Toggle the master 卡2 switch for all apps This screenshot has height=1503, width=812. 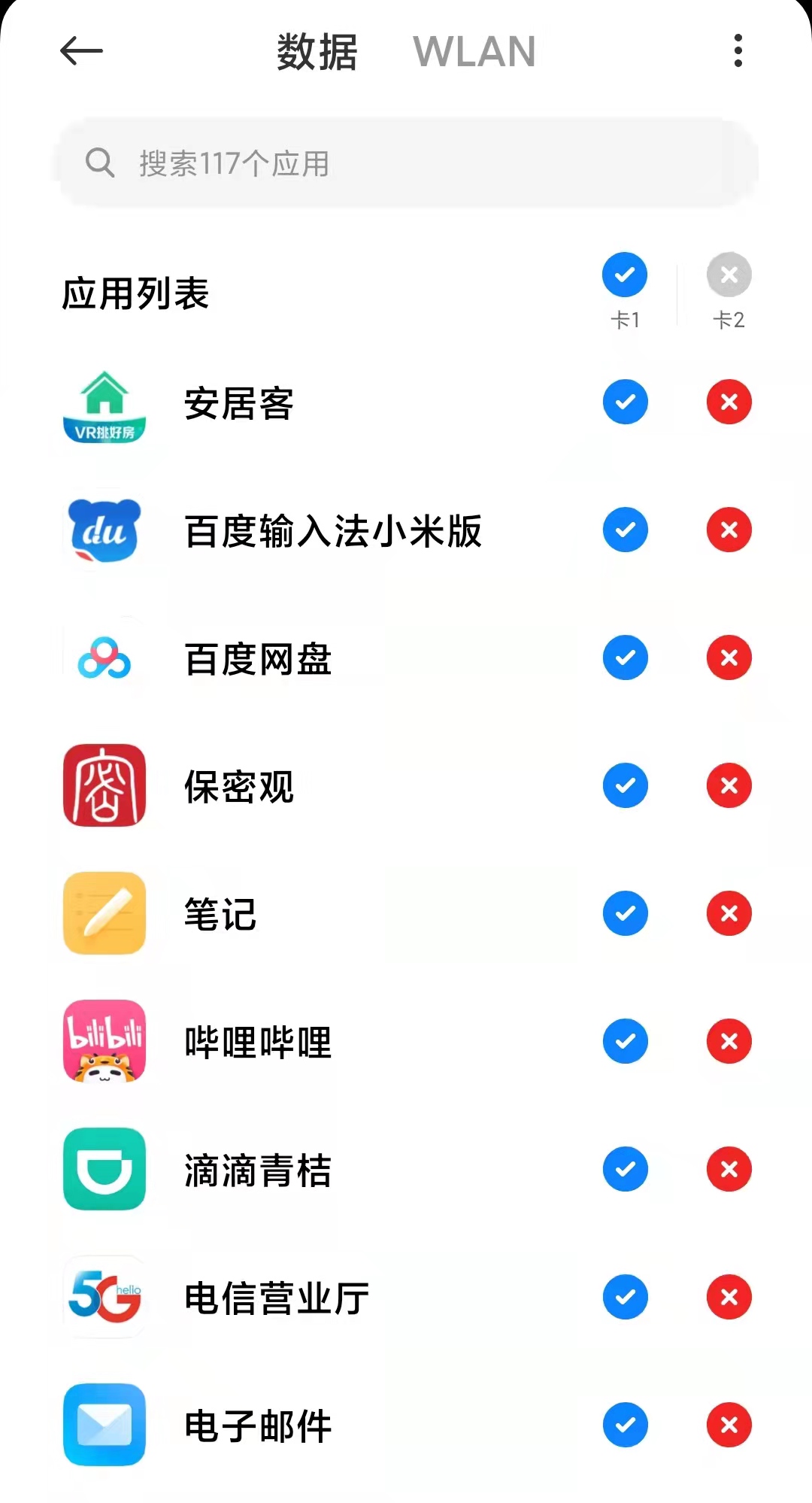coord(728,274)
